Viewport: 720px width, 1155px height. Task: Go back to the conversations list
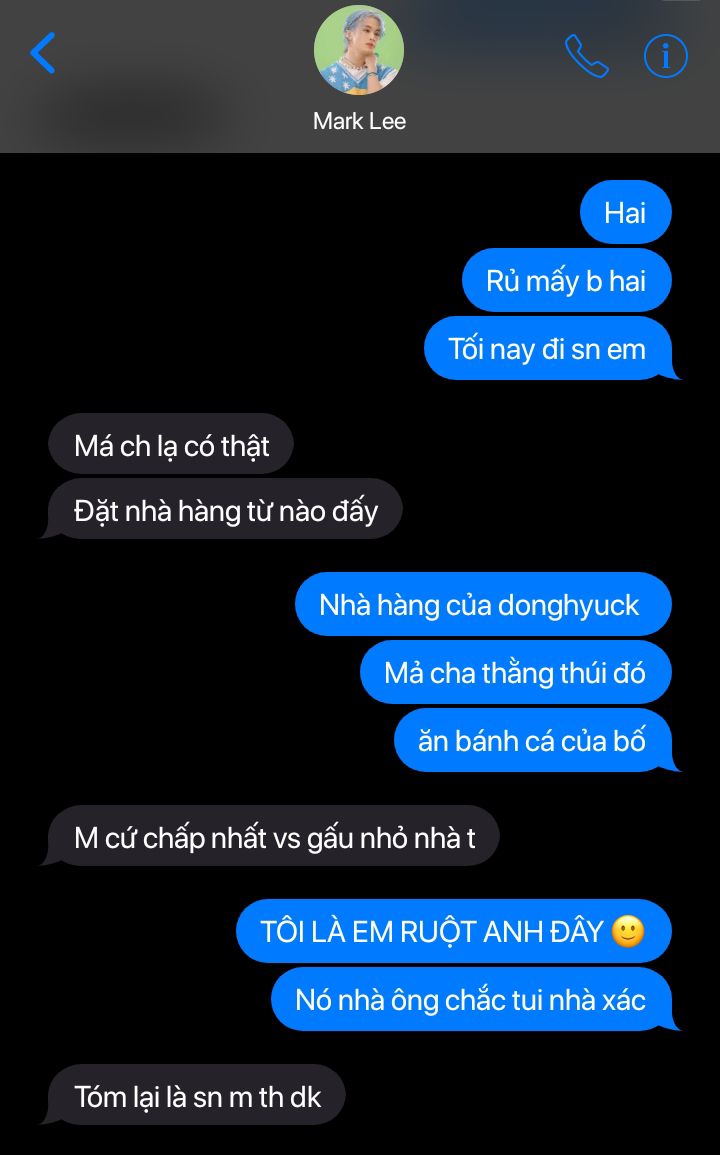pos(43,54)
